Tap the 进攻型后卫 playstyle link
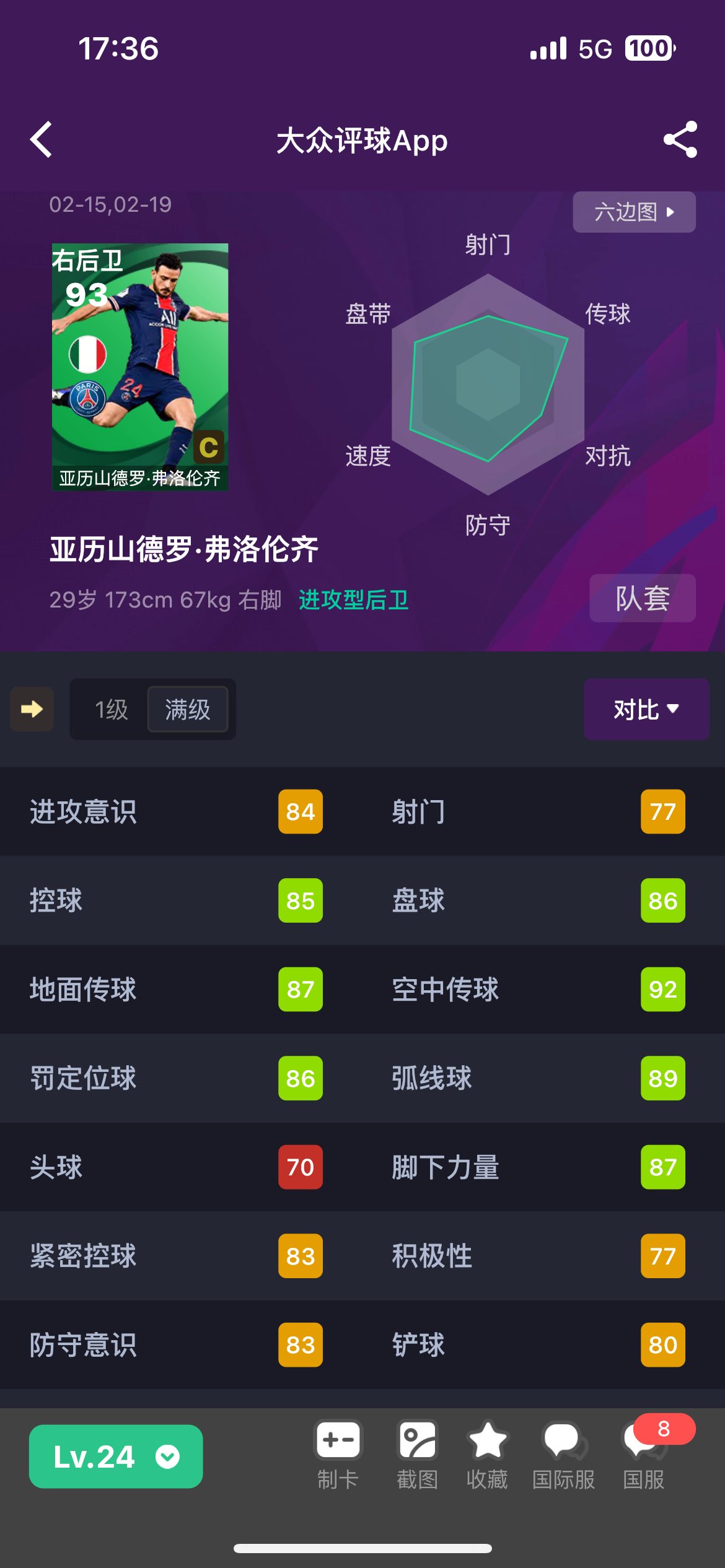The width and height of the screenshot is (725, 1568). (353, 600)
